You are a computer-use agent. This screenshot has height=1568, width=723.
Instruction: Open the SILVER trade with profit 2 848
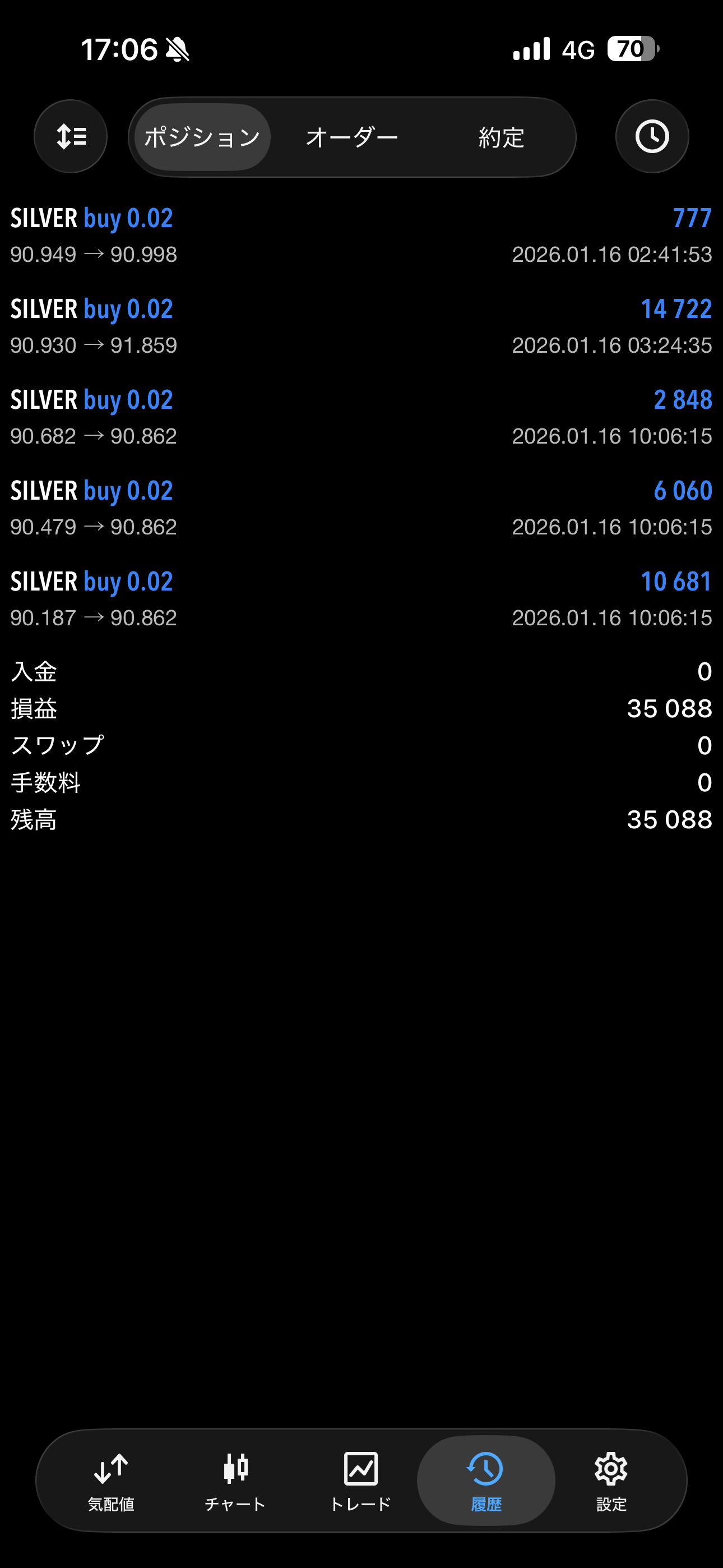[361, 418]
